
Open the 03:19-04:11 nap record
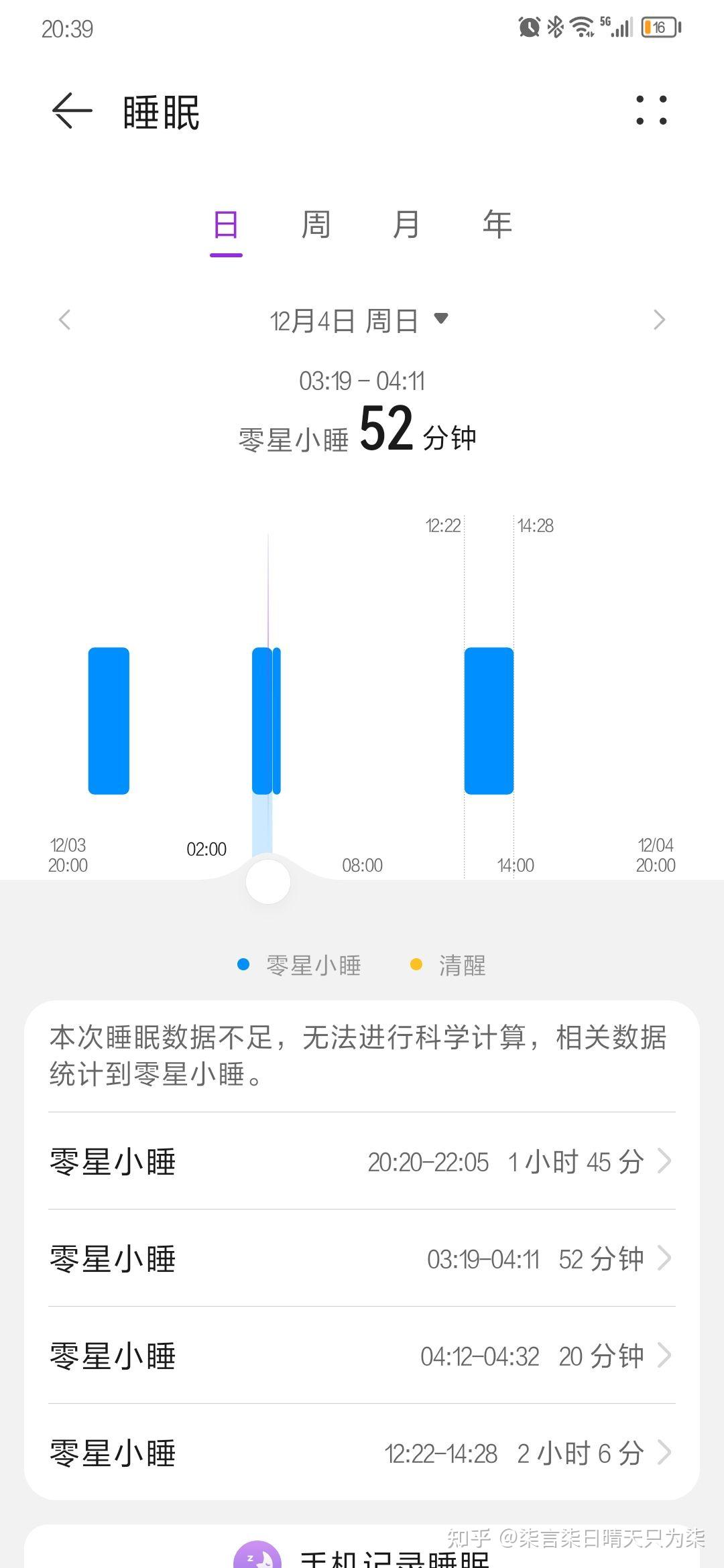coord(362,1258)
